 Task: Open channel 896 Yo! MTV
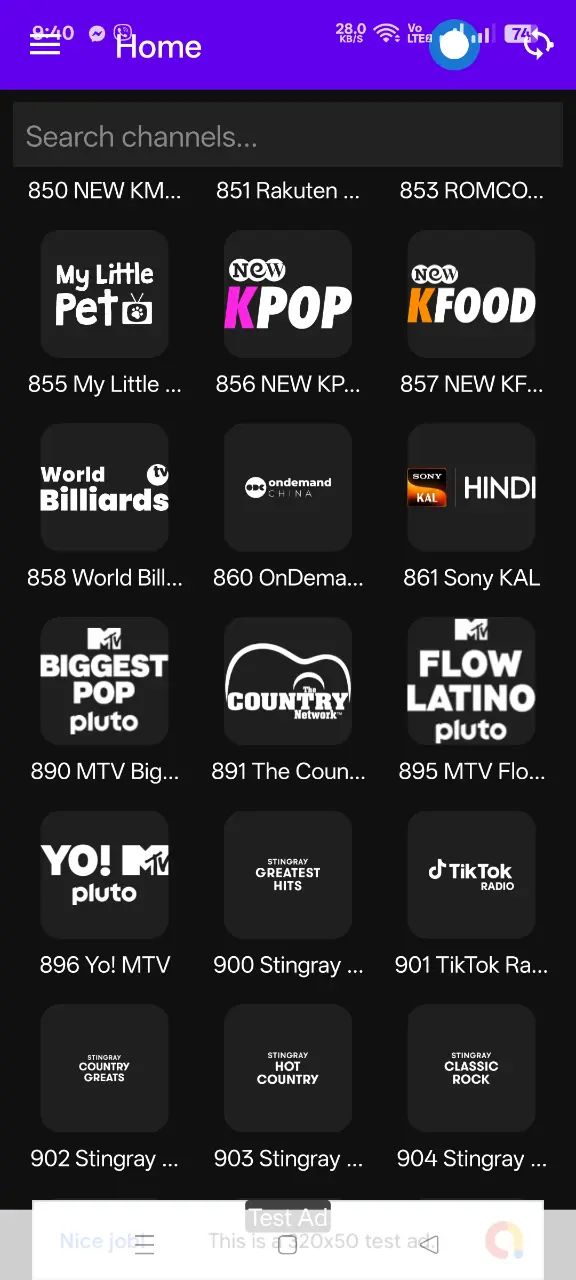[x=104, y=875]
